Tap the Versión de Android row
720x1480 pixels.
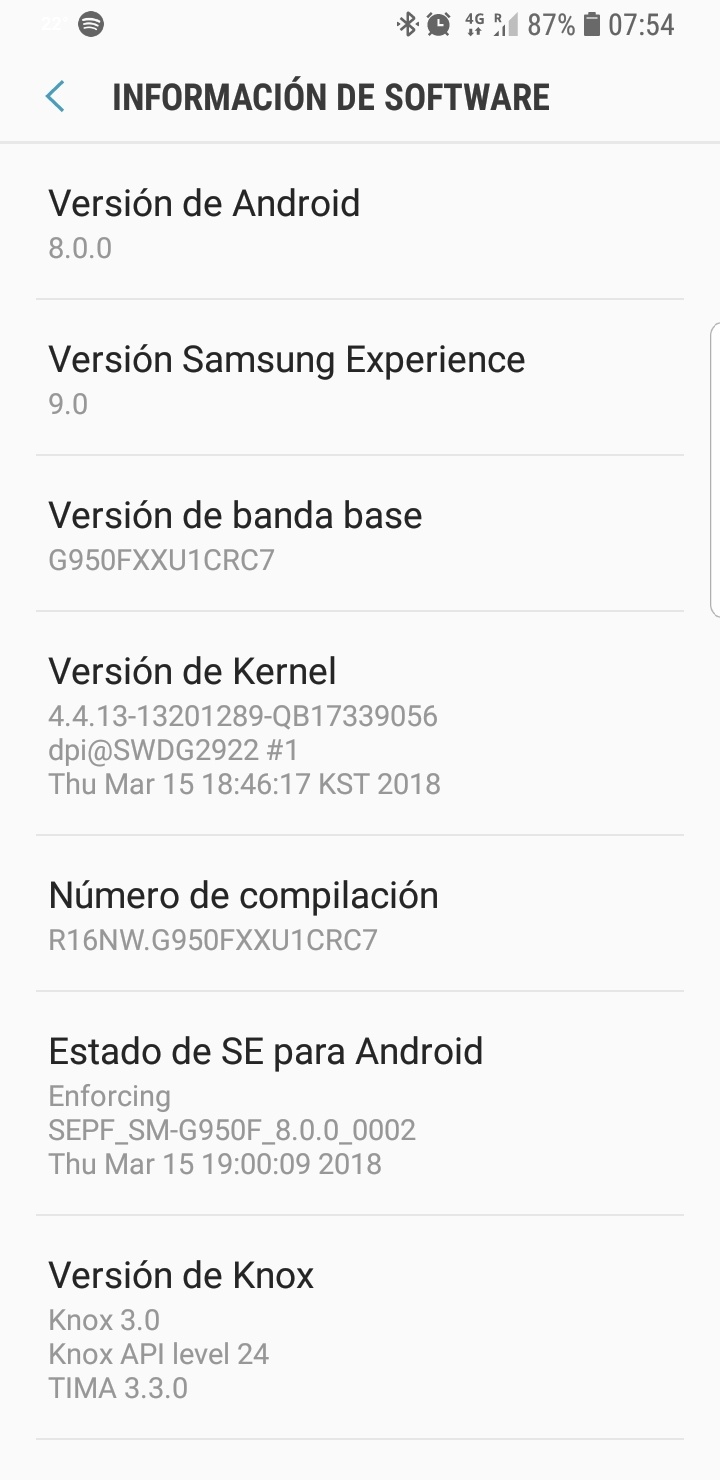(360, 222)
